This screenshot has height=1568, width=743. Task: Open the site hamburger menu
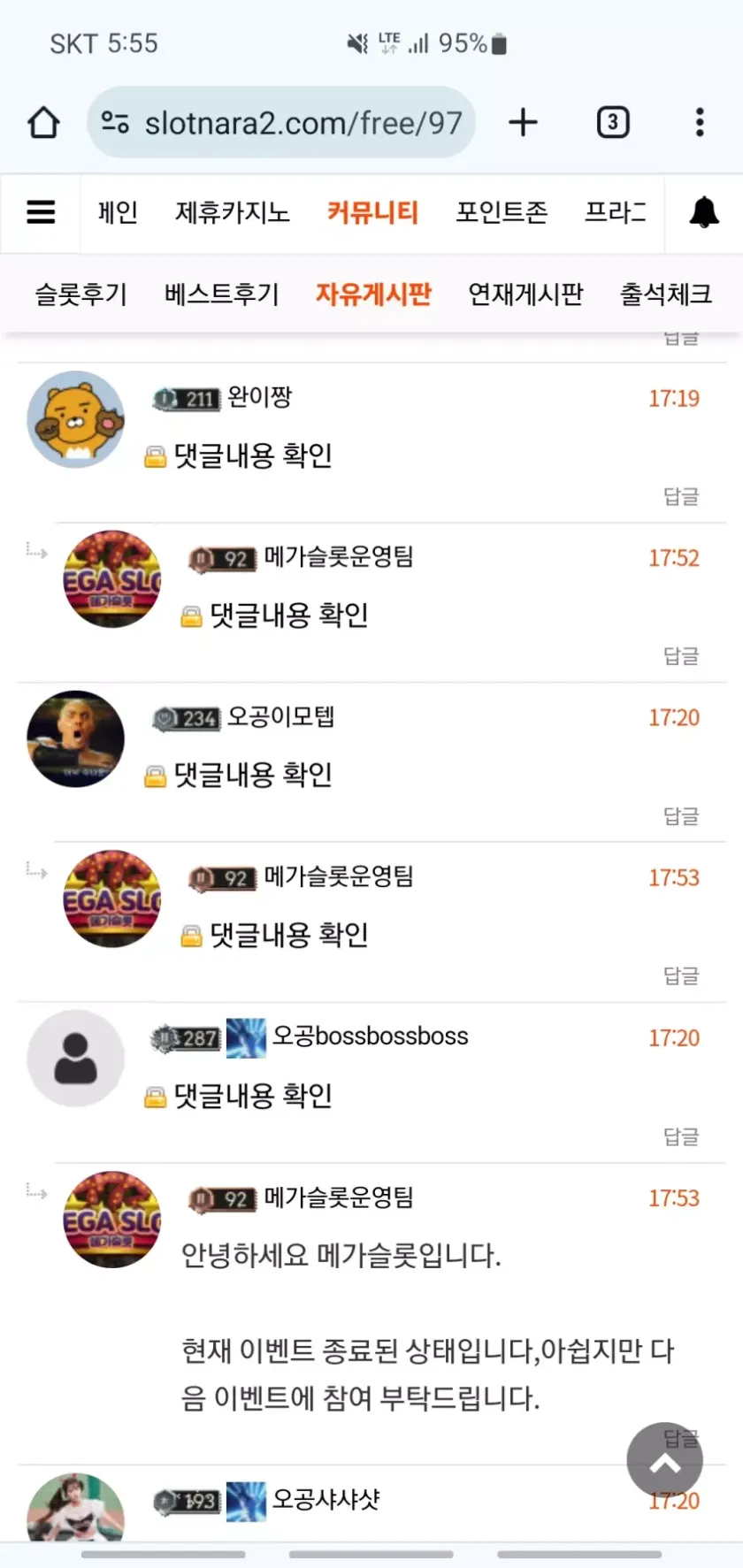click(x=41, y=212)
